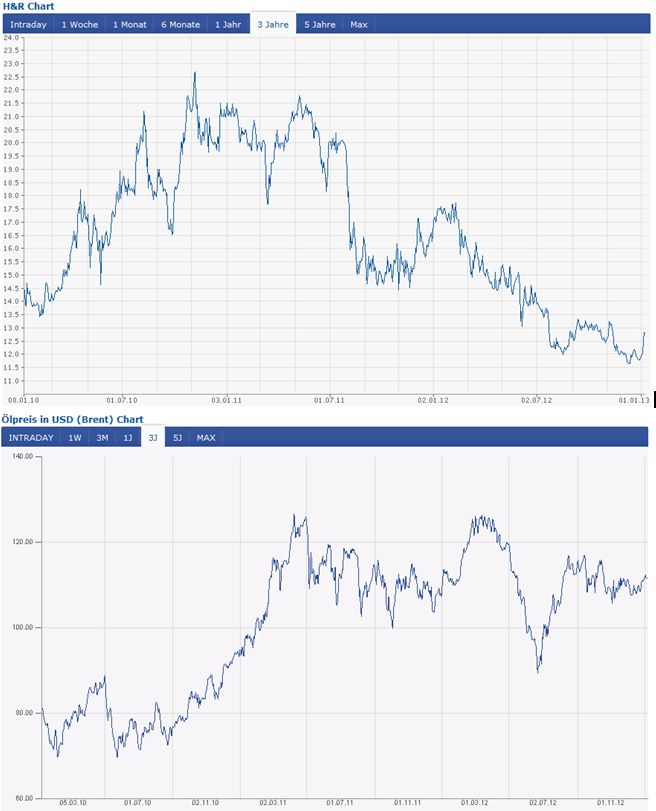Select 1W on the Brent chart

tap(75, 437)
